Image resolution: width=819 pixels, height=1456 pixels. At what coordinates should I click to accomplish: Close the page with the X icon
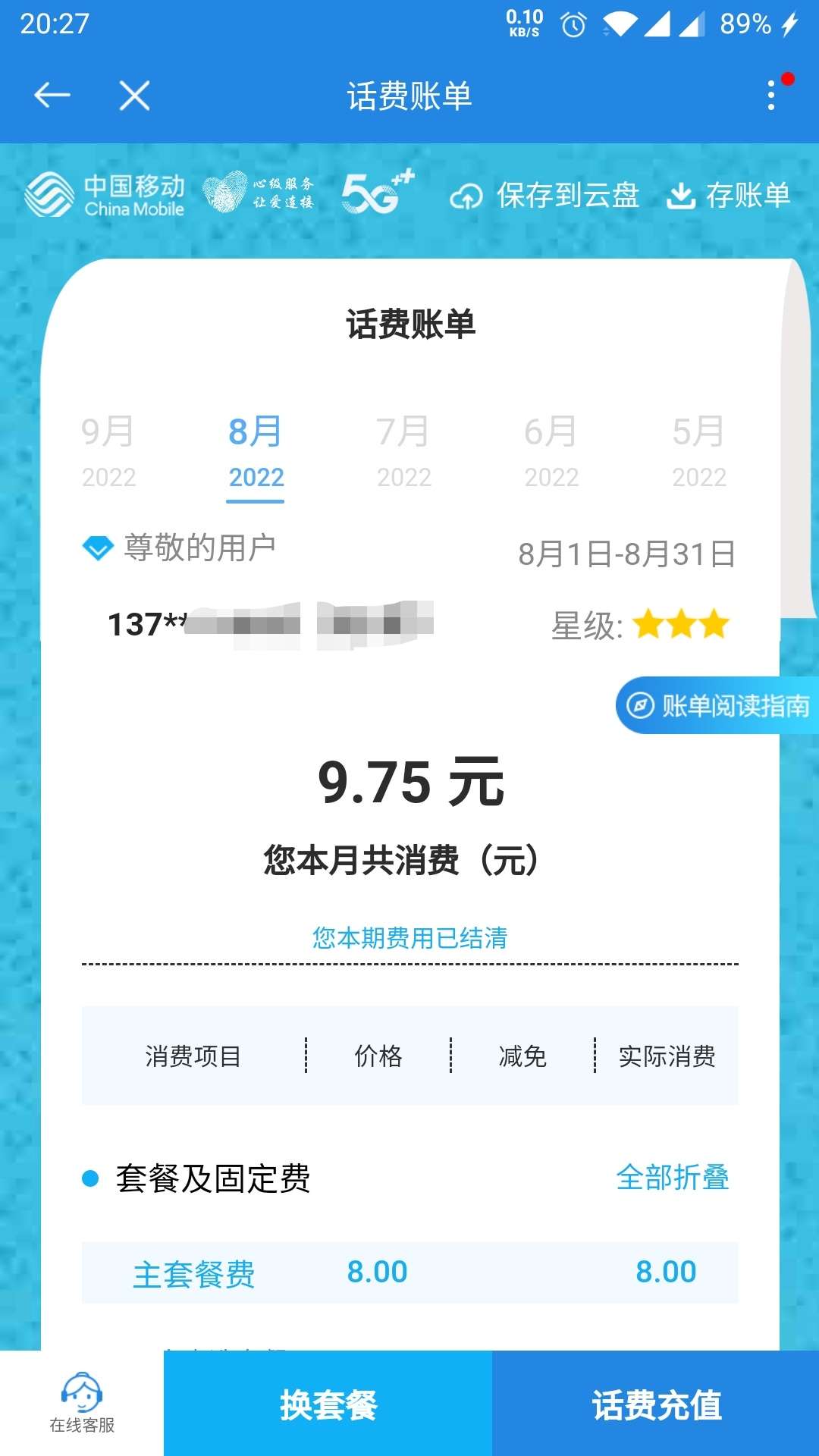134,96
